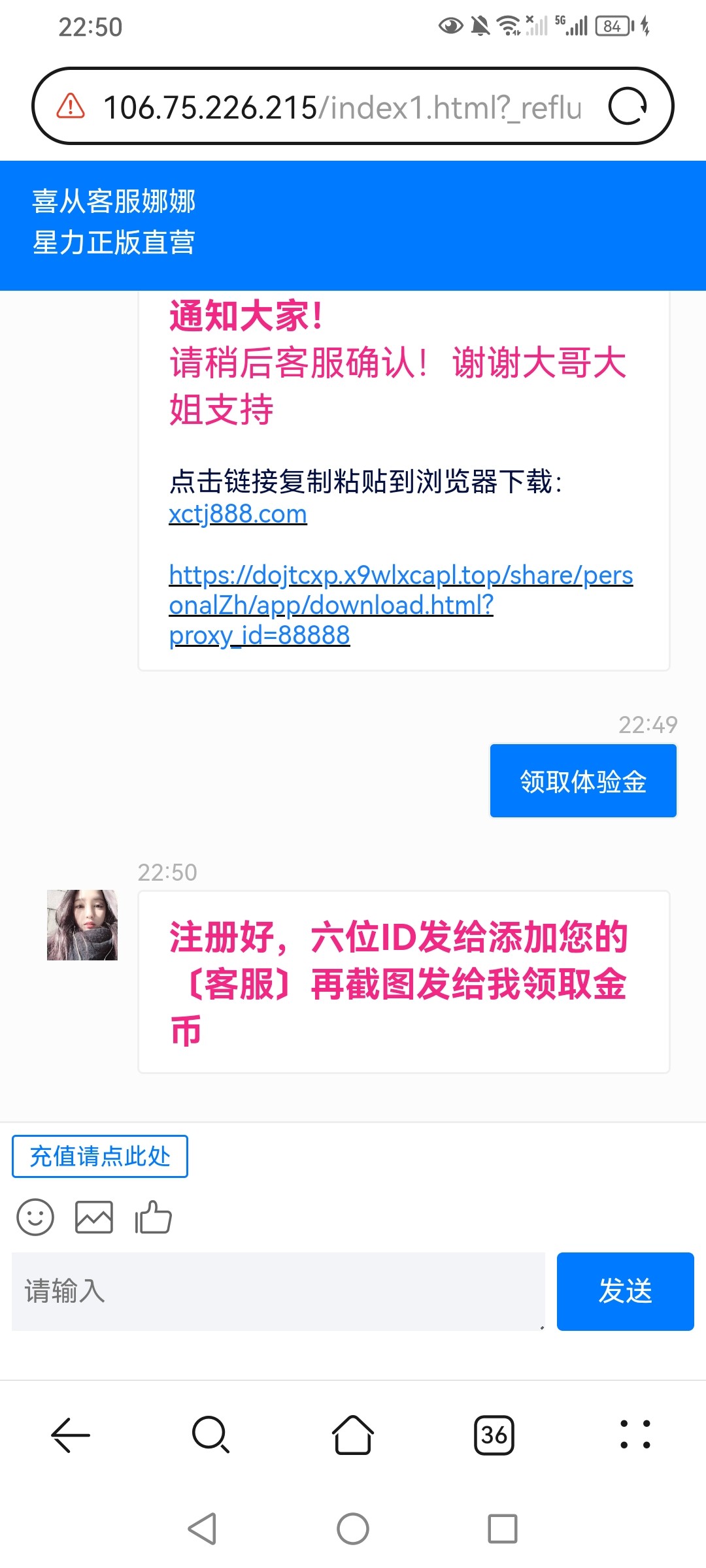Tap the 充值请点此处 recharge button
This screenshot has height=1568, width=706.
(100, 1156)
